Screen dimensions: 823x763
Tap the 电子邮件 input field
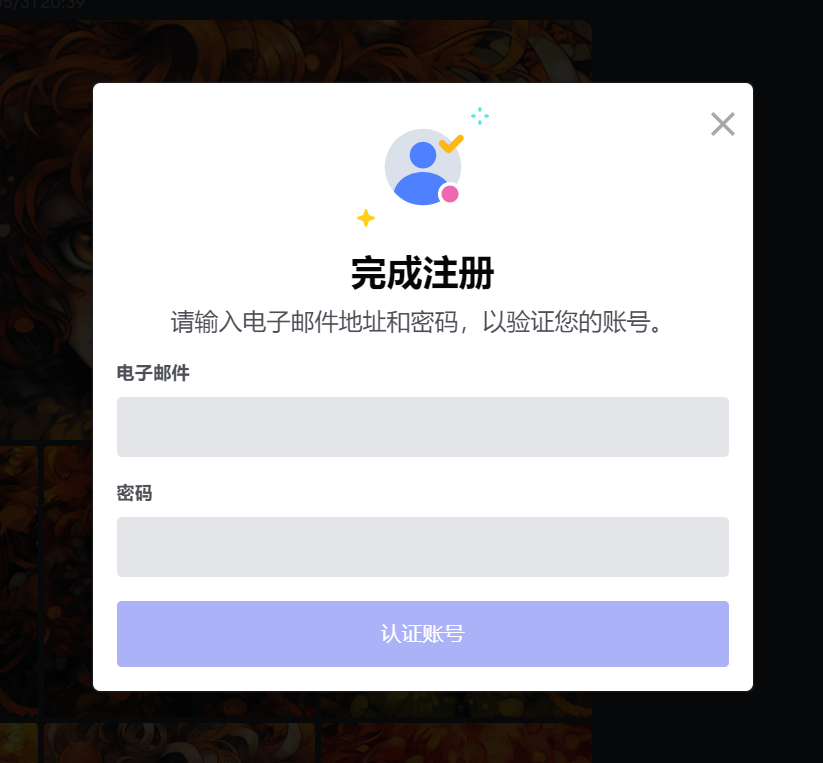(422, 427)
